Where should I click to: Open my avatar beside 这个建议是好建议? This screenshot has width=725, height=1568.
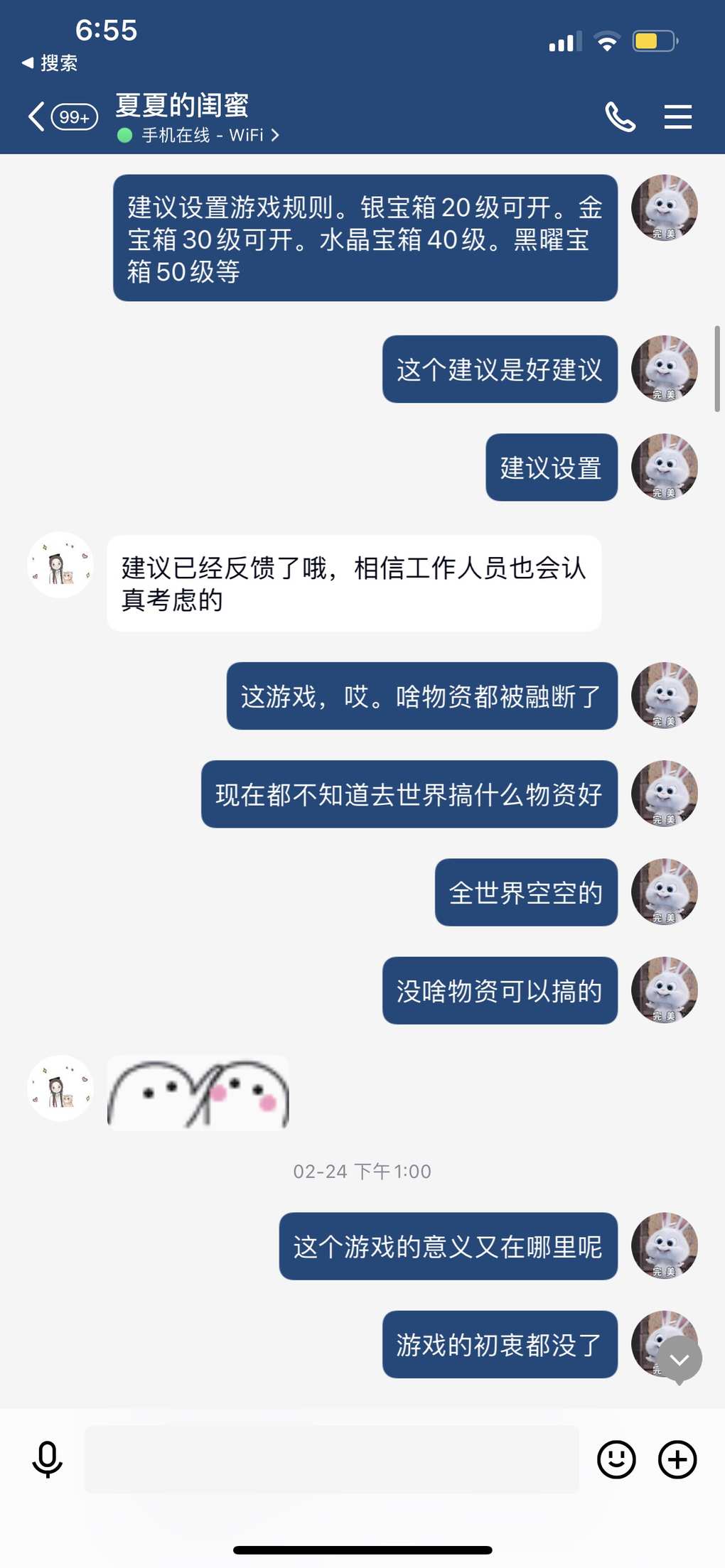click(665, 369)
